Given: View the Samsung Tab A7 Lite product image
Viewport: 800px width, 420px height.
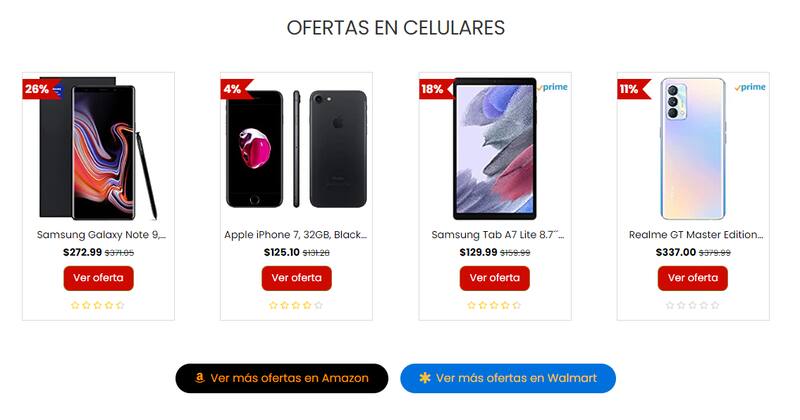Looking at the screenshot, I should pos(494,148).
